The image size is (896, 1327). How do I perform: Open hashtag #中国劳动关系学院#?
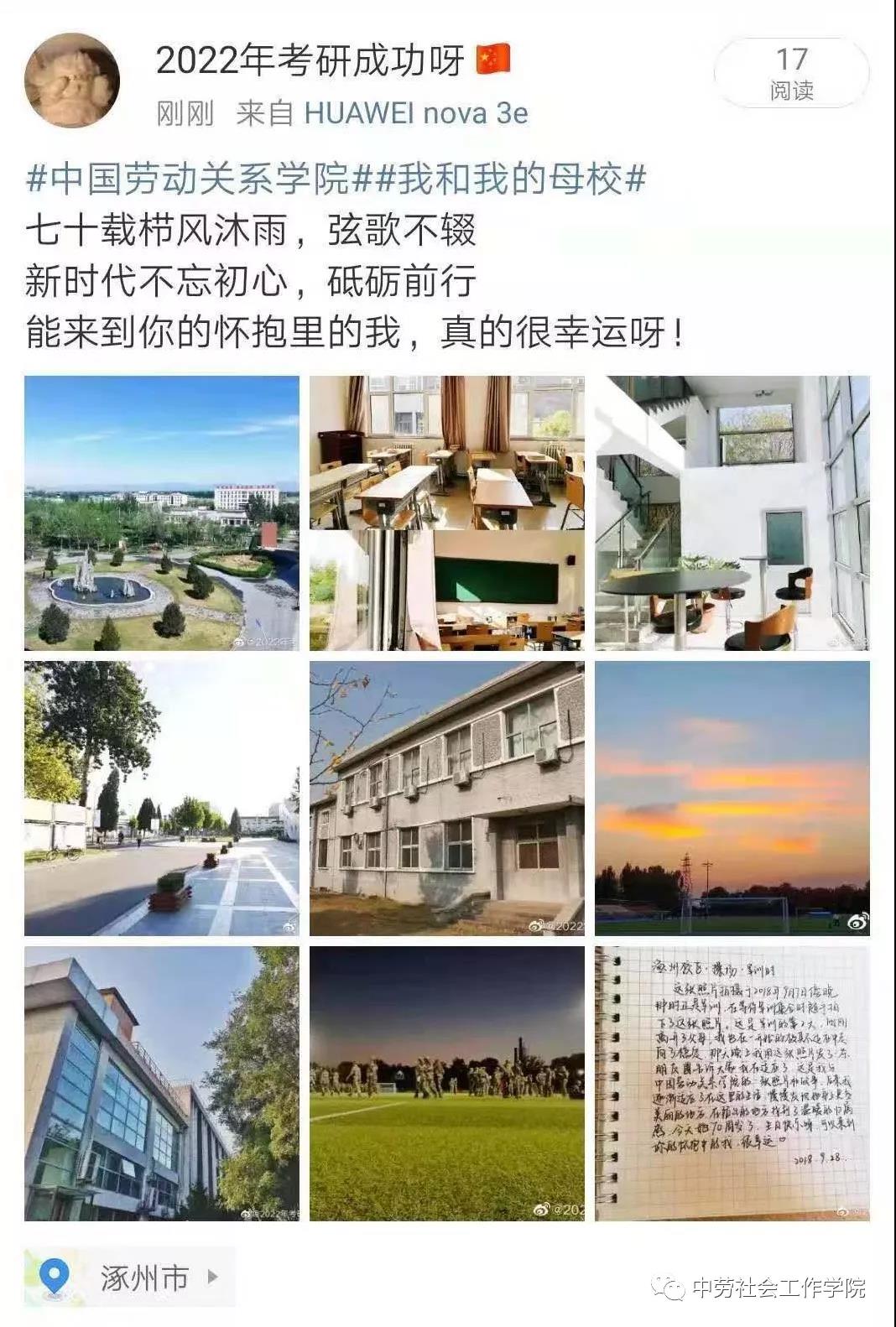tap(189, 179)
